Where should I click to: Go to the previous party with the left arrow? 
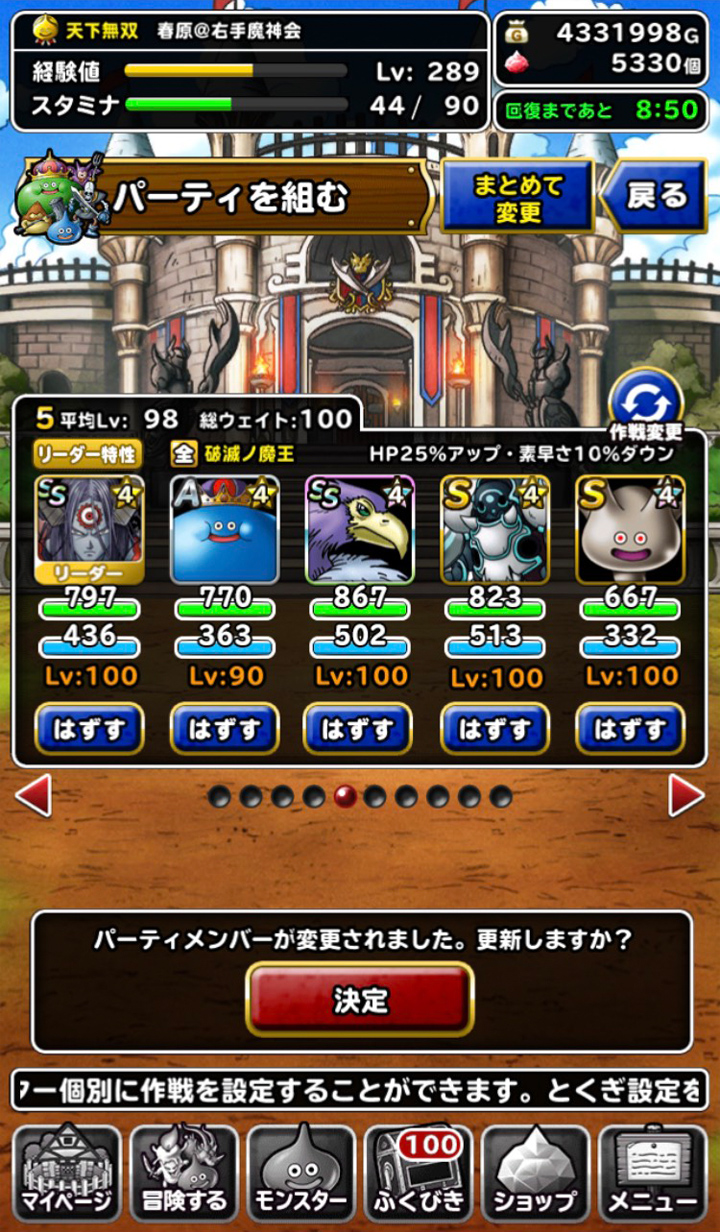pyautogui.click(x=33, y=795)
